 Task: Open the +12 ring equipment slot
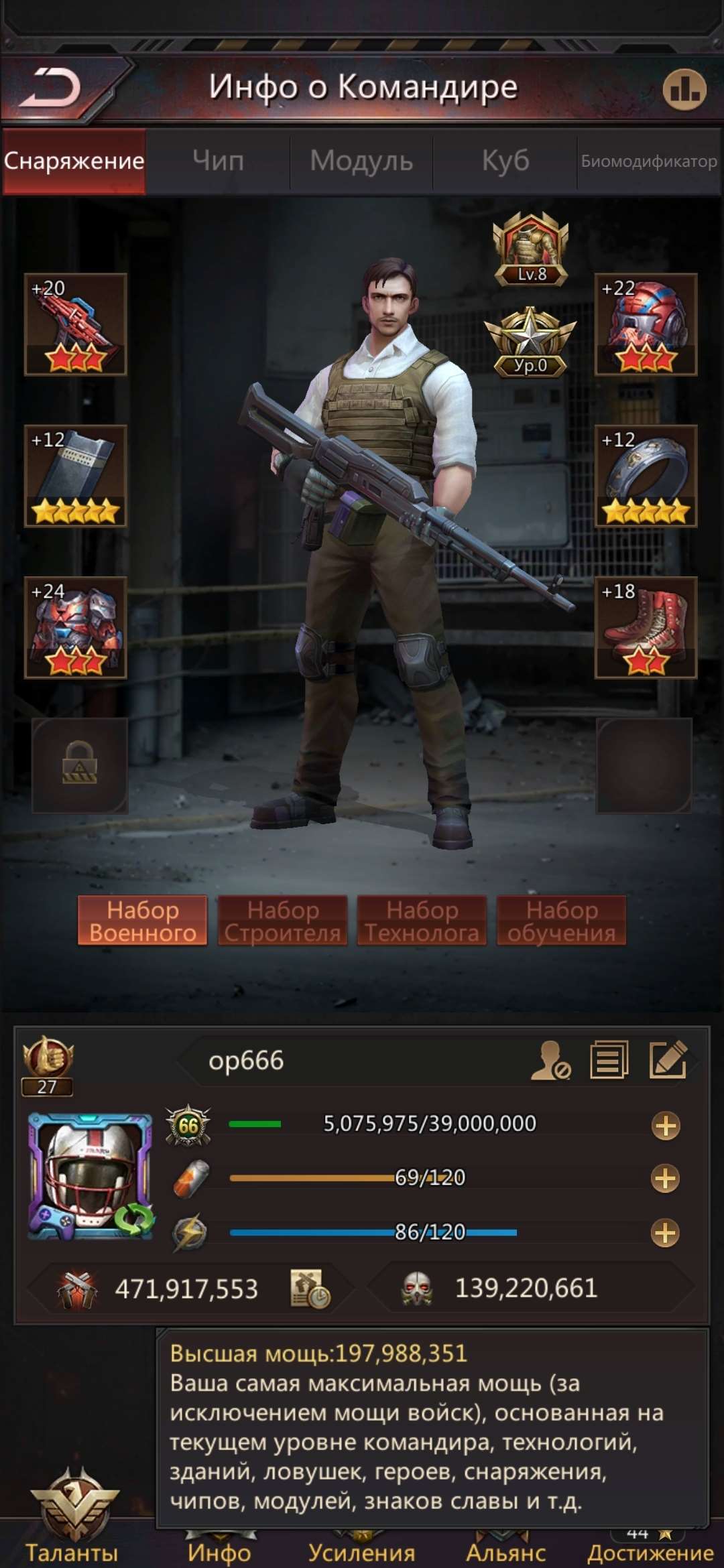(x=646, y=476)
